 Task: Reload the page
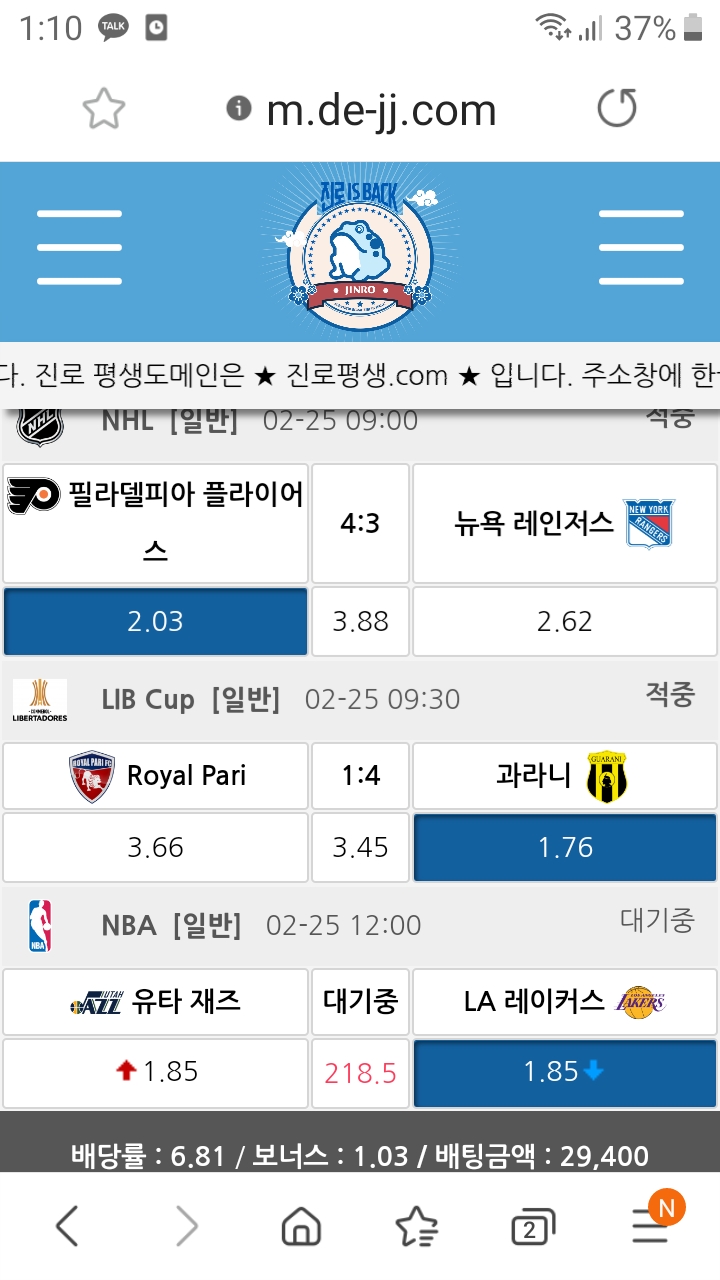coord(617,109)
